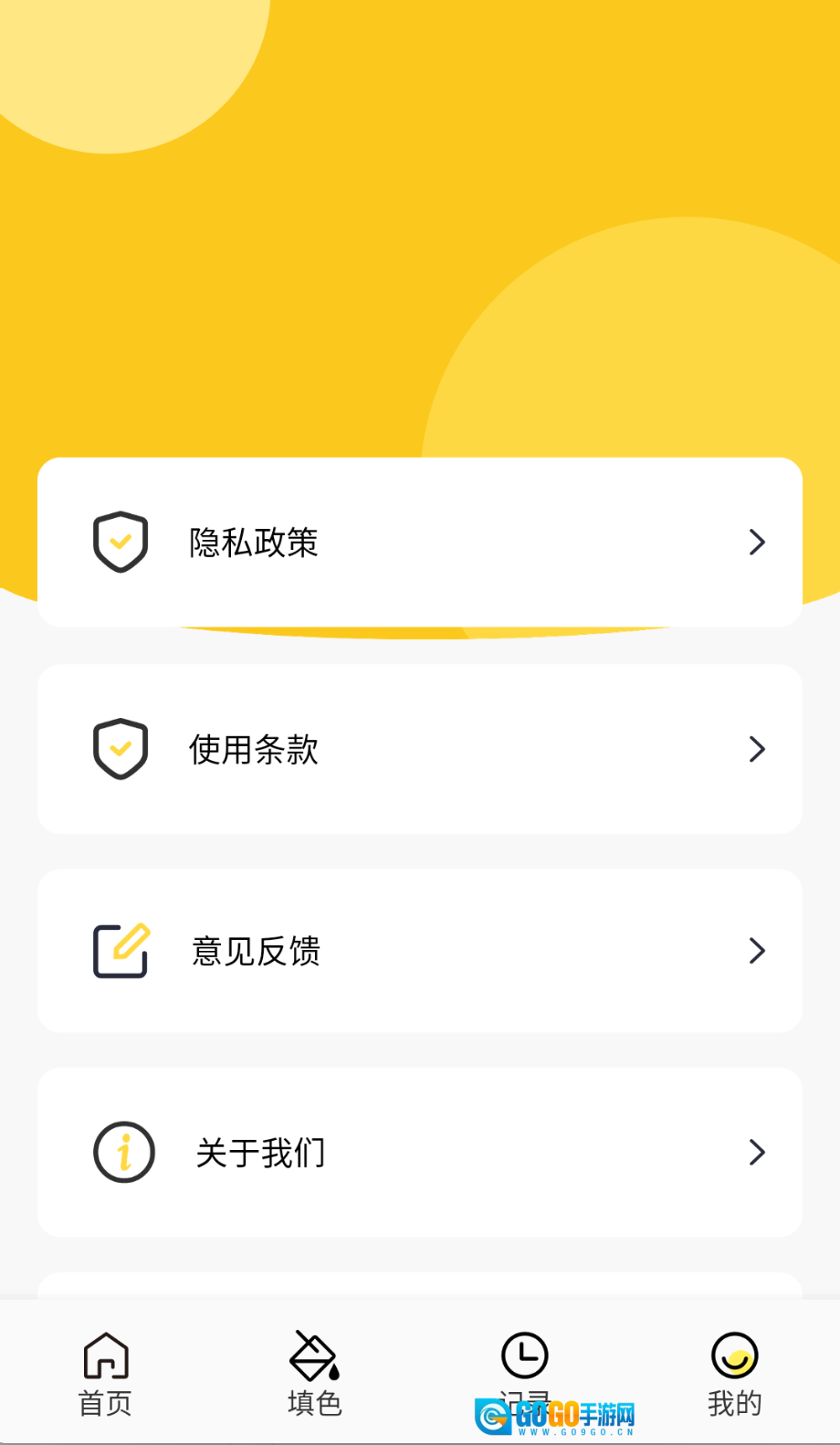Screen dimensions: 840x1445
Task: Click the pencil edit icon beside 意见反馈
Action: pyautogui.click(x=121, y=950)
